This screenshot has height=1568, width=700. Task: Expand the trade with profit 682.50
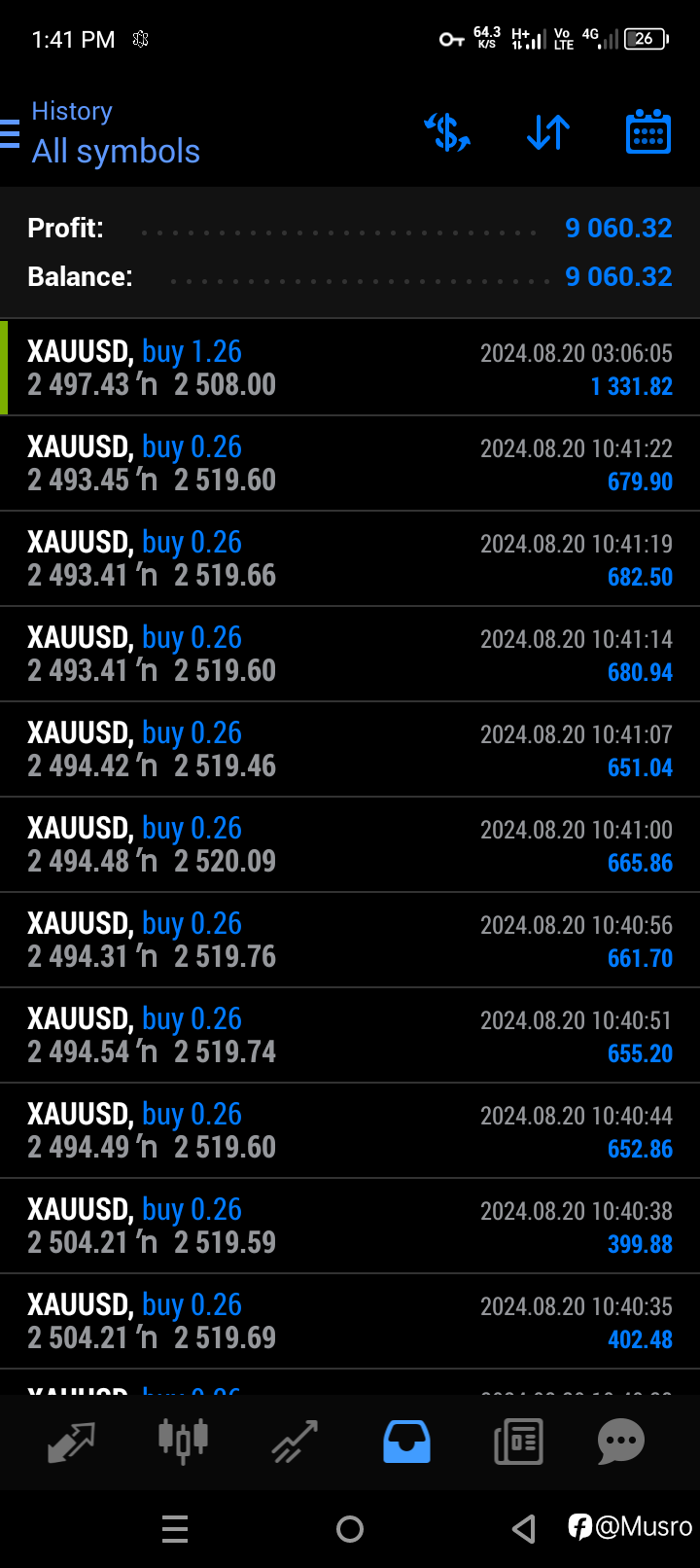350,558
